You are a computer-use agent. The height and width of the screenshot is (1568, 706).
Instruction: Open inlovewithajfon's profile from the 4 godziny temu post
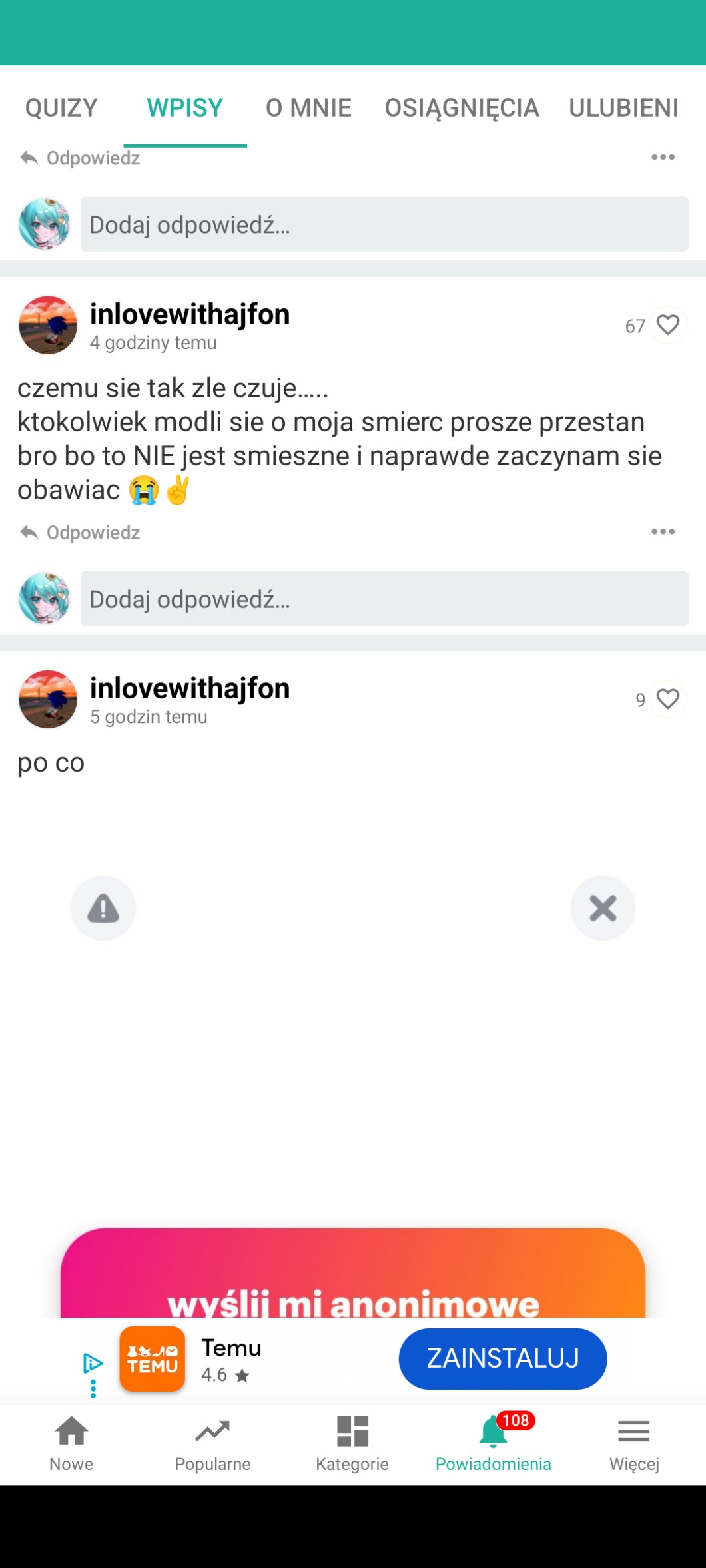pos(190,314)
